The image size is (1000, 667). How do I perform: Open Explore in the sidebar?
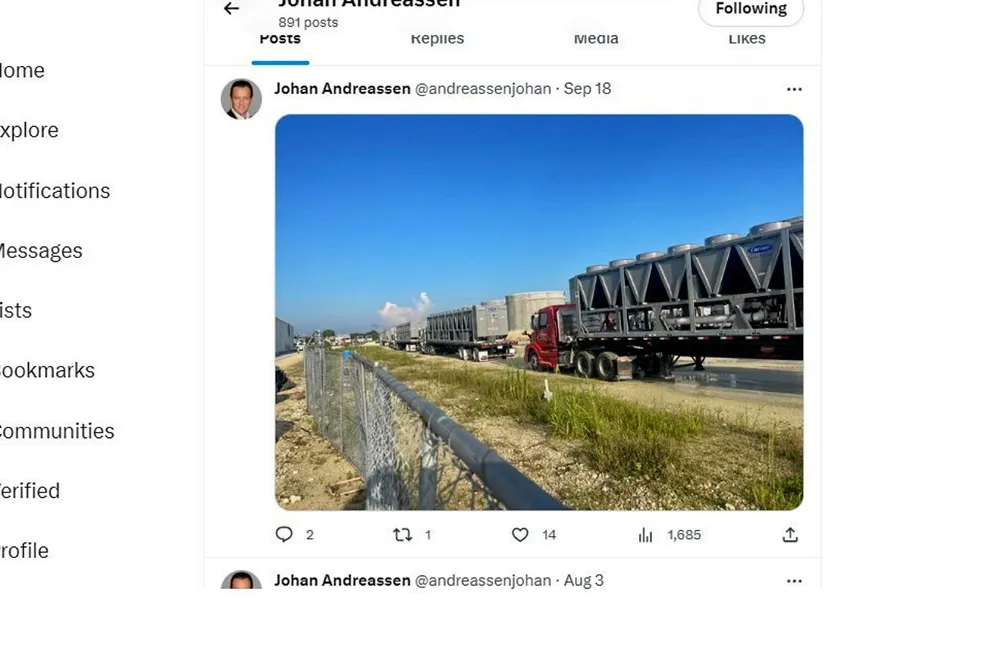coord(28,131)
